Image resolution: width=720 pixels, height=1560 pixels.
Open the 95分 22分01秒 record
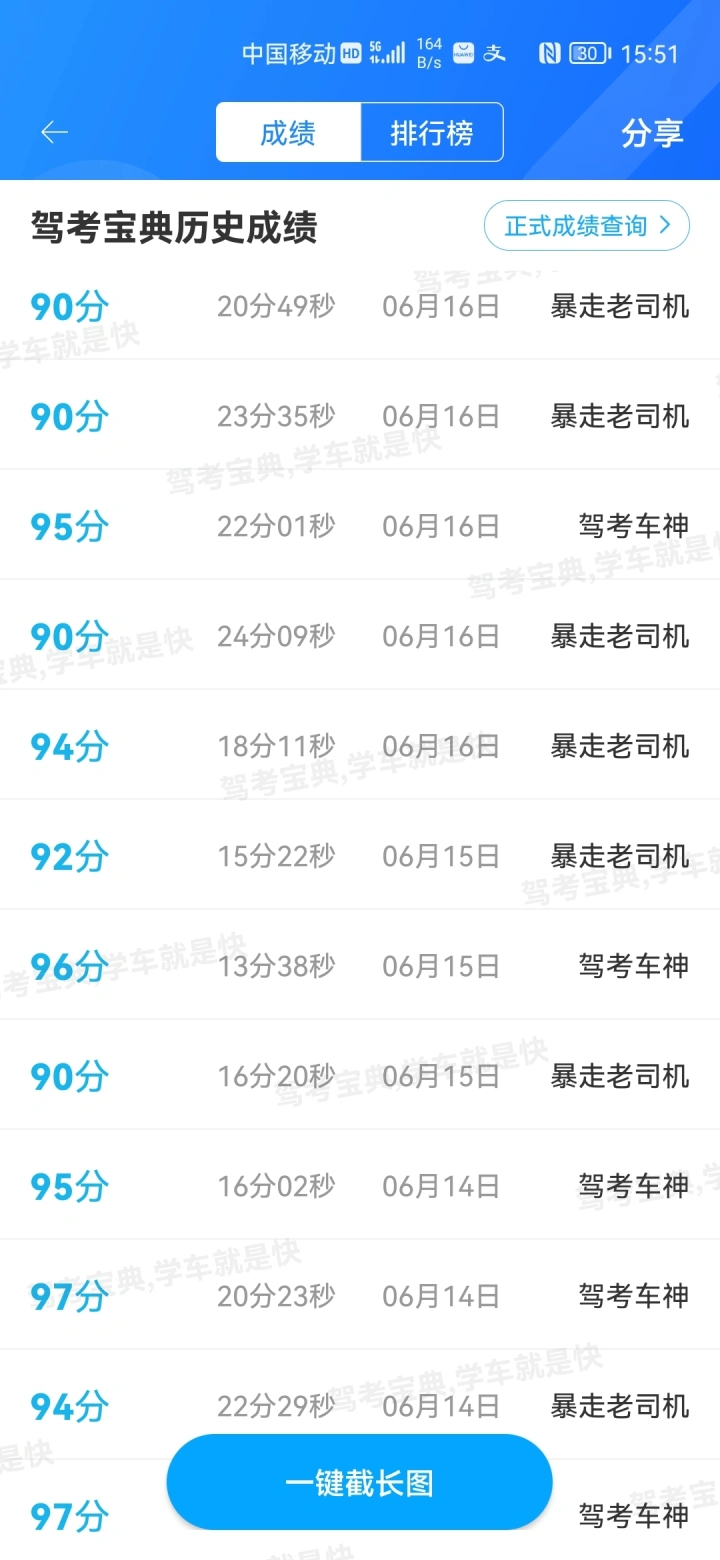pos(360,525)
